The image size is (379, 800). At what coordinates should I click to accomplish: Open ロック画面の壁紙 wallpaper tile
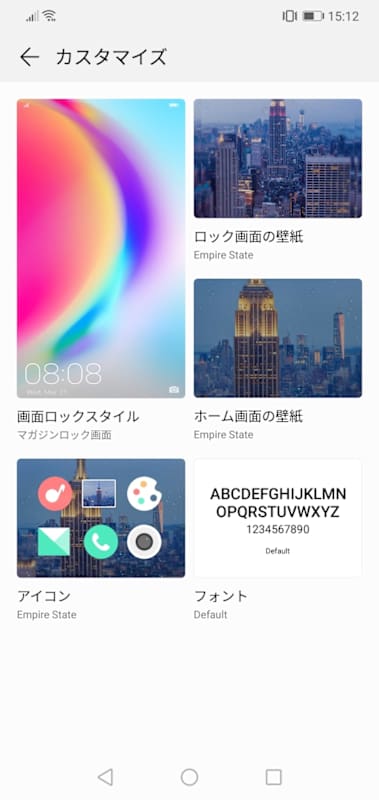tap(278, 159)
